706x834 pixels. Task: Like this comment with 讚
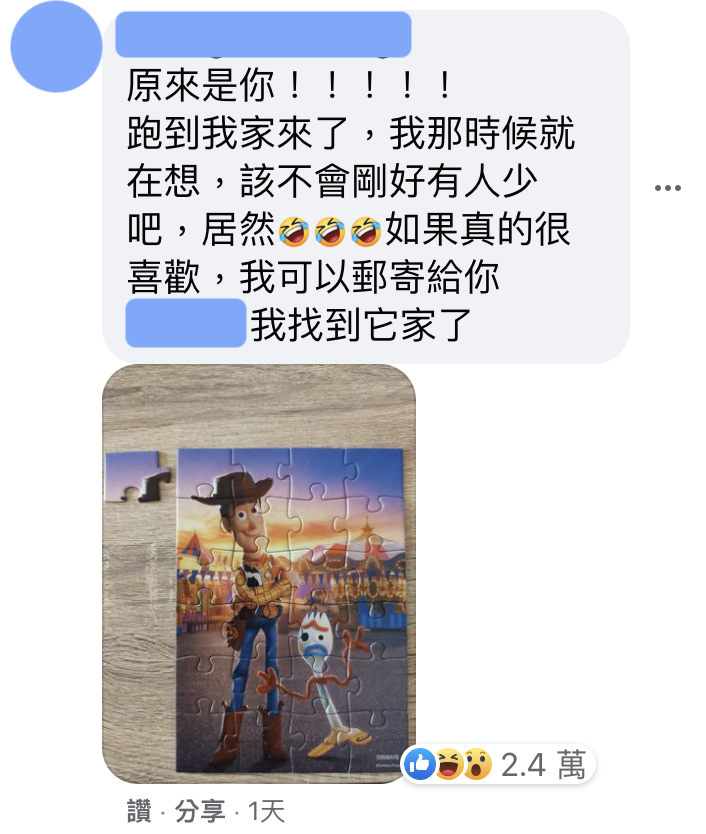(138, 811)
